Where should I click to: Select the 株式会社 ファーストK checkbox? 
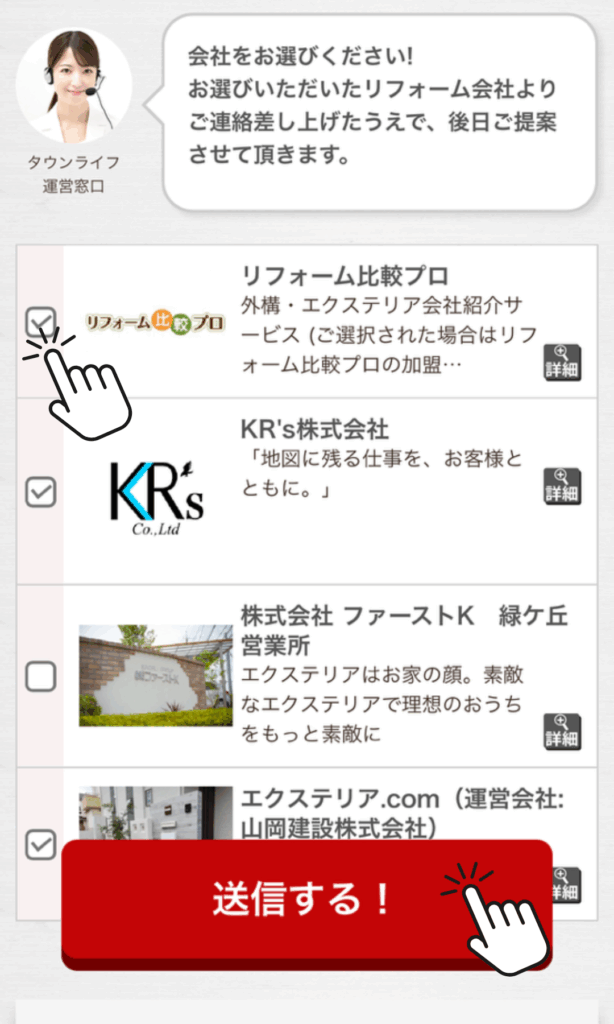click(x=40, y=677)
